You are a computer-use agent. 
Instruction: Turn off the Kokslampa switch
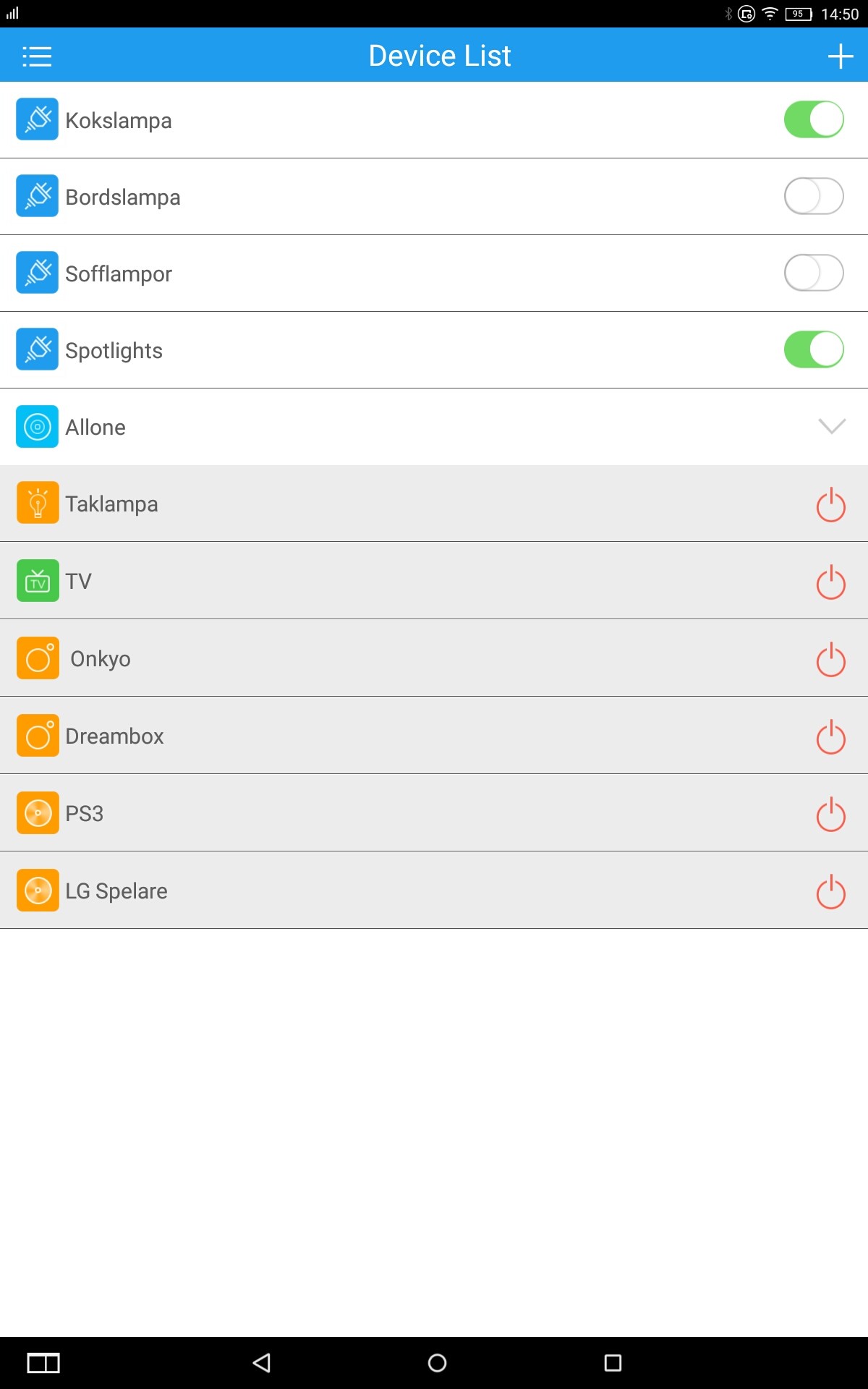(x=814, y=119)
